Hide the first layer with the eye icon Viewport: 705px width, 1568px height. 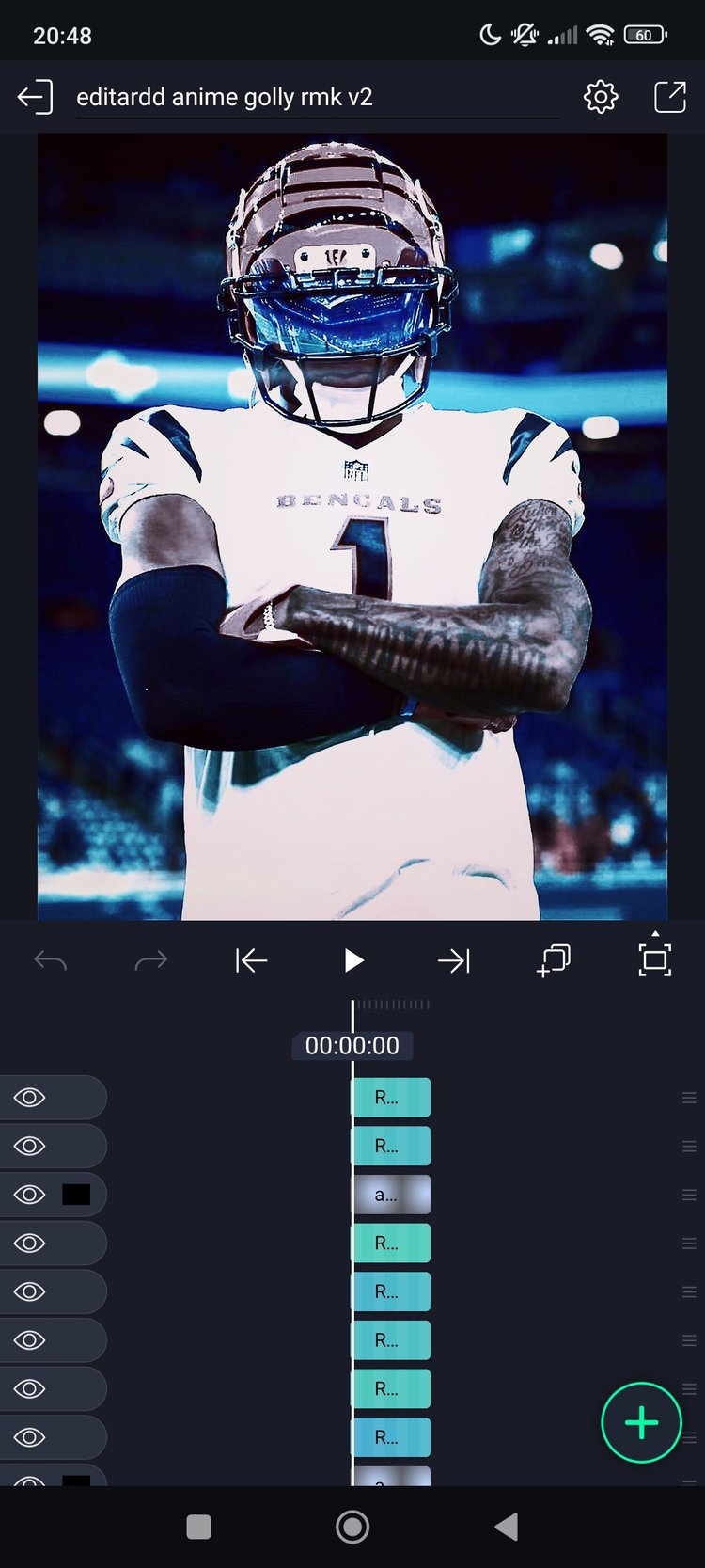pyautogui.click(x=30, y=1098)
